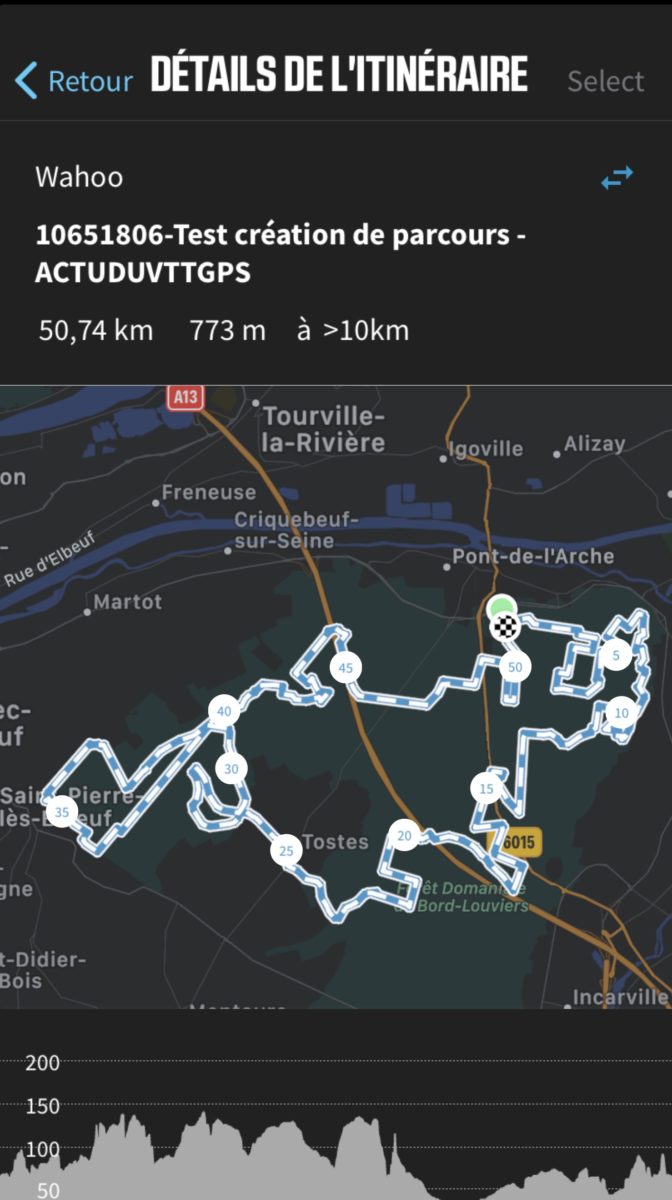Go back with the Retour button
The height and width of the screenshot is (1200, 672).
tap(74, 80)
